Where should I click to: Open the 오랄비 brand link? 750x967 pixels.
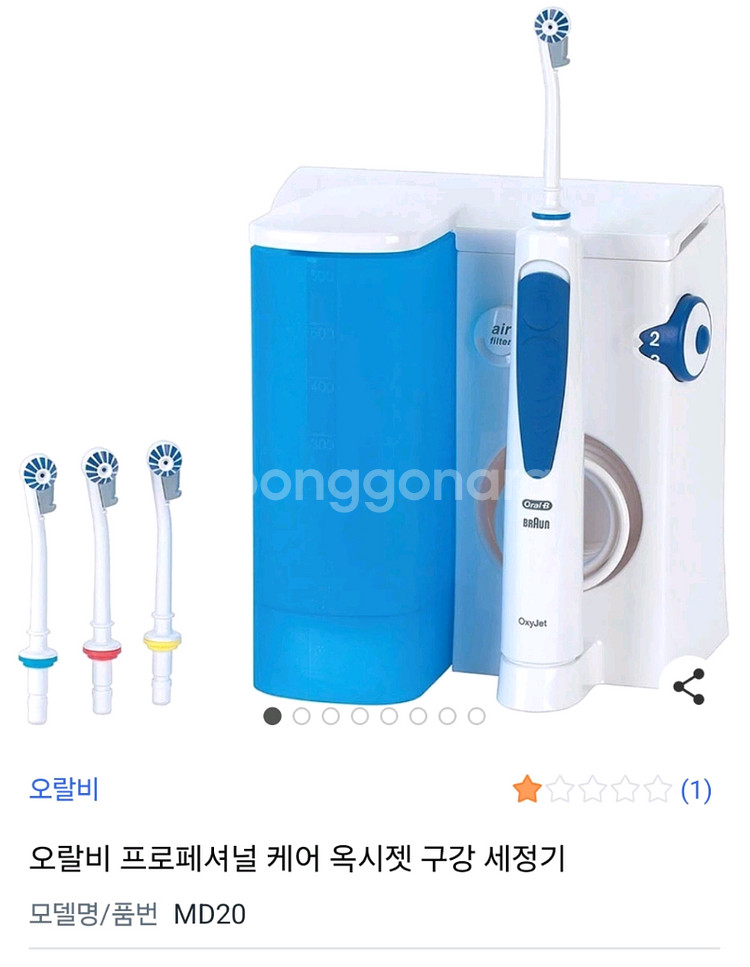click(x=64, y=789)
